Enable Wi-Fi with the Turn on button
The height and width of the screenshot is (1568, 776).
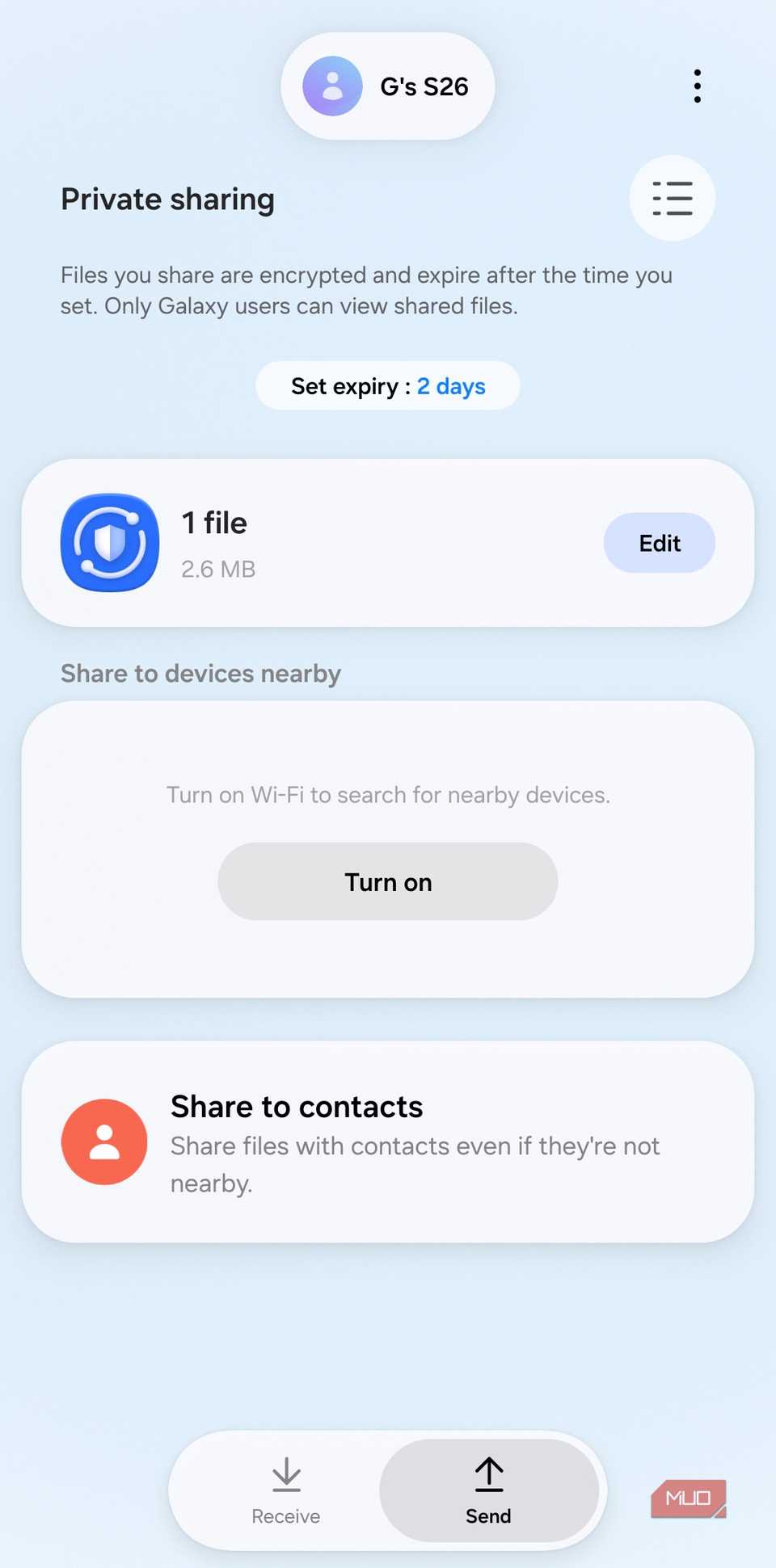(x=387, y=881)
